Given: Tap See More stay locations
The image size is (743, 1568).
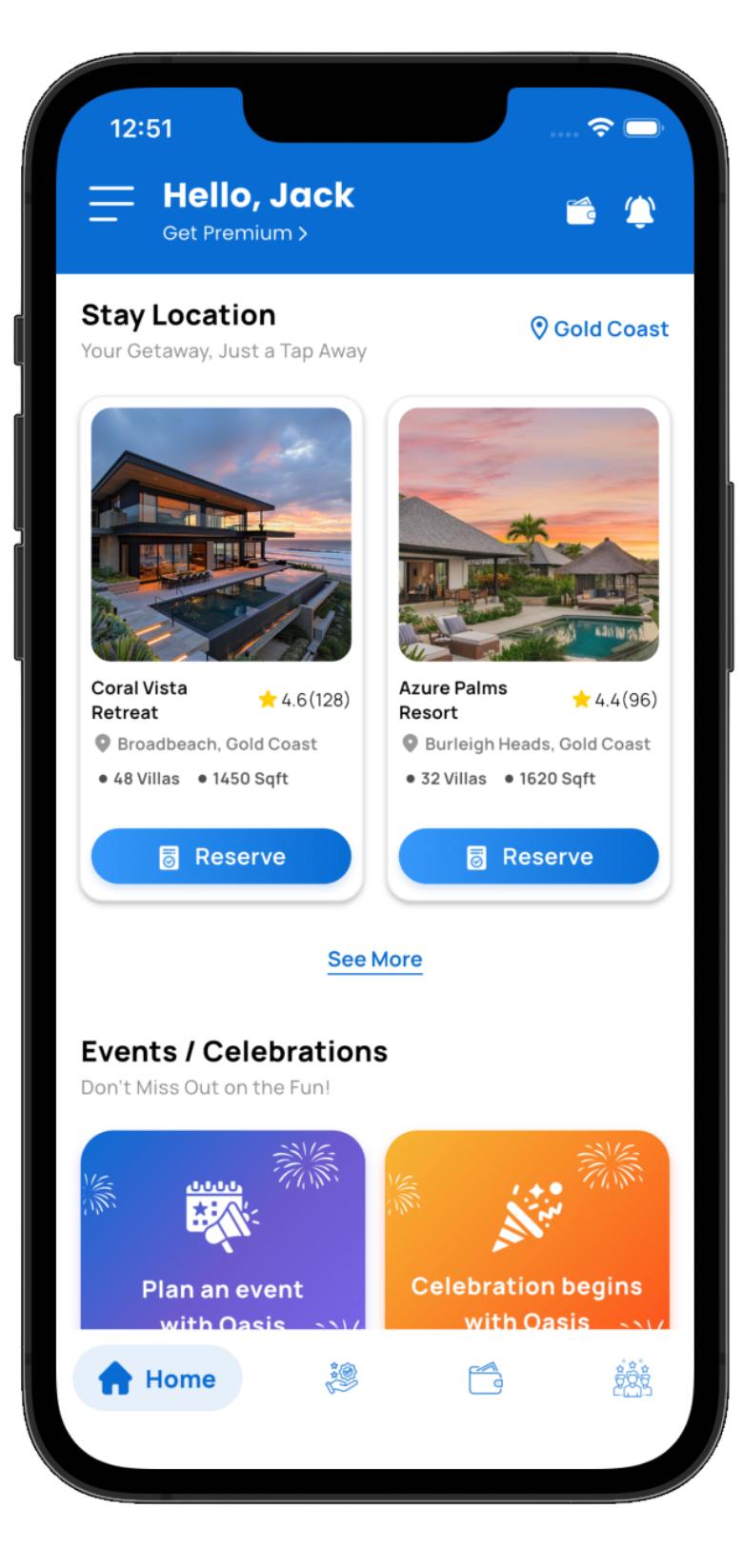Looking at the screenshot, I should [374, 960].
